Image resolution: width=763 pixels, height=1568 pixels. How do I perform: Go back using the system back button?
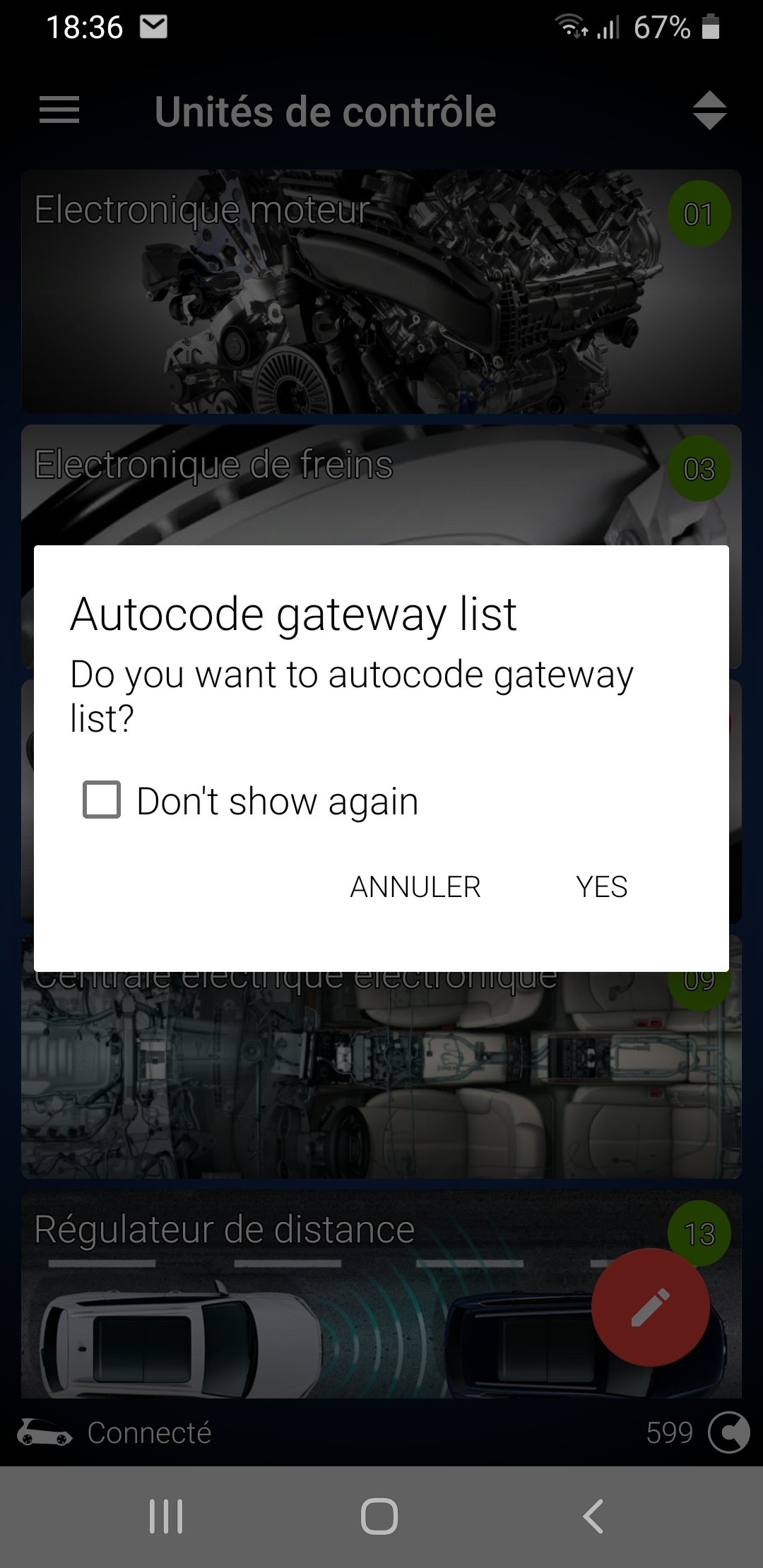(x=593, y=1516)
